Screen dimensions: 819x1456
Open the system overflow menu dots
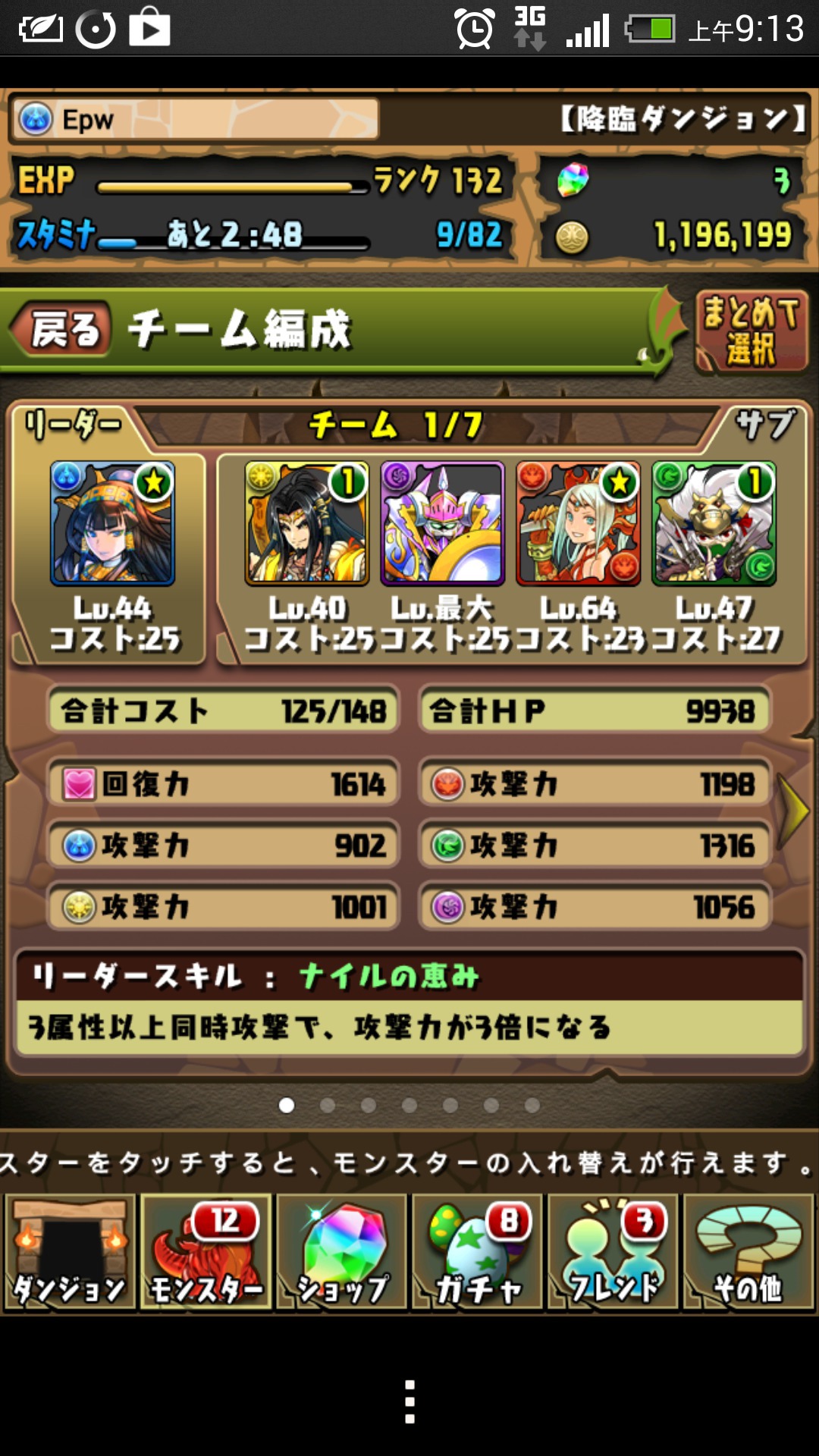tap(409, 1401)
